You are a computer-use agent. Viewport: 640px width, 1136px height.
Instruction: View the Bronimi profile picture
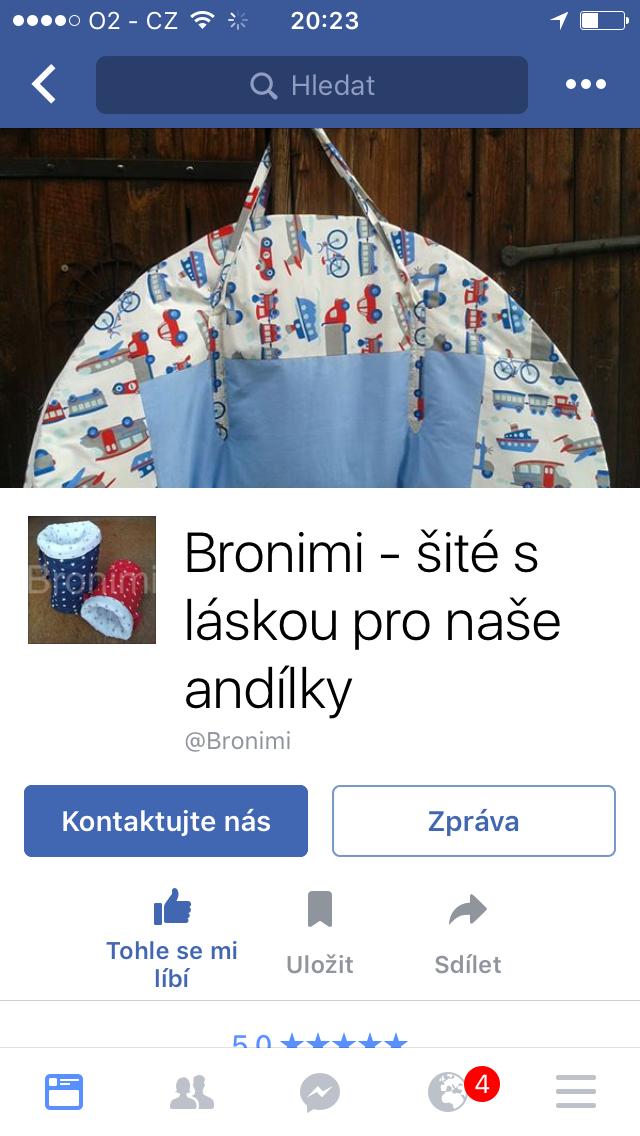click(x=92, y=579)
